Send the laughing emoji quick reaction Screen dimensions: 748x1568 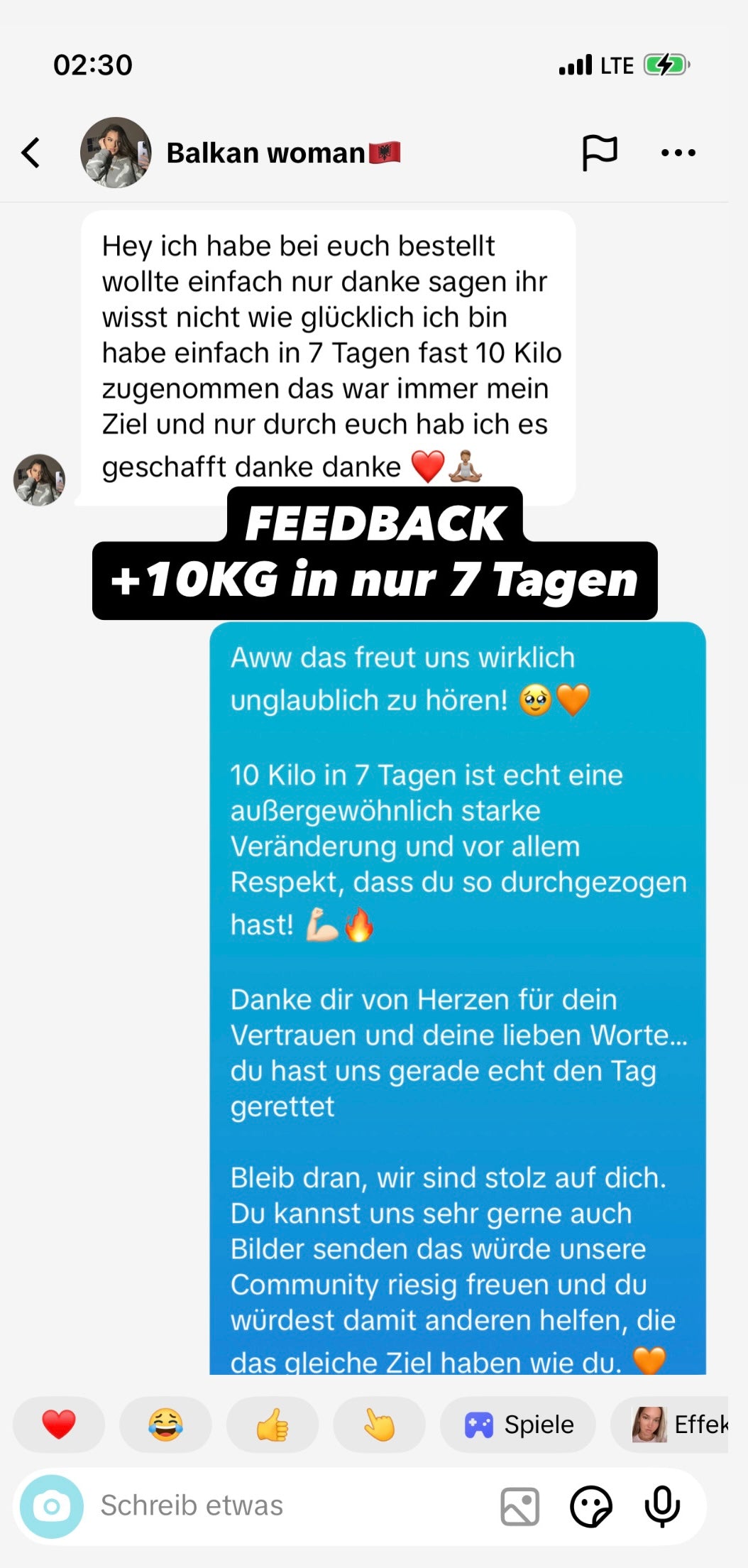pyautogui.click(x=165, y=1425)
